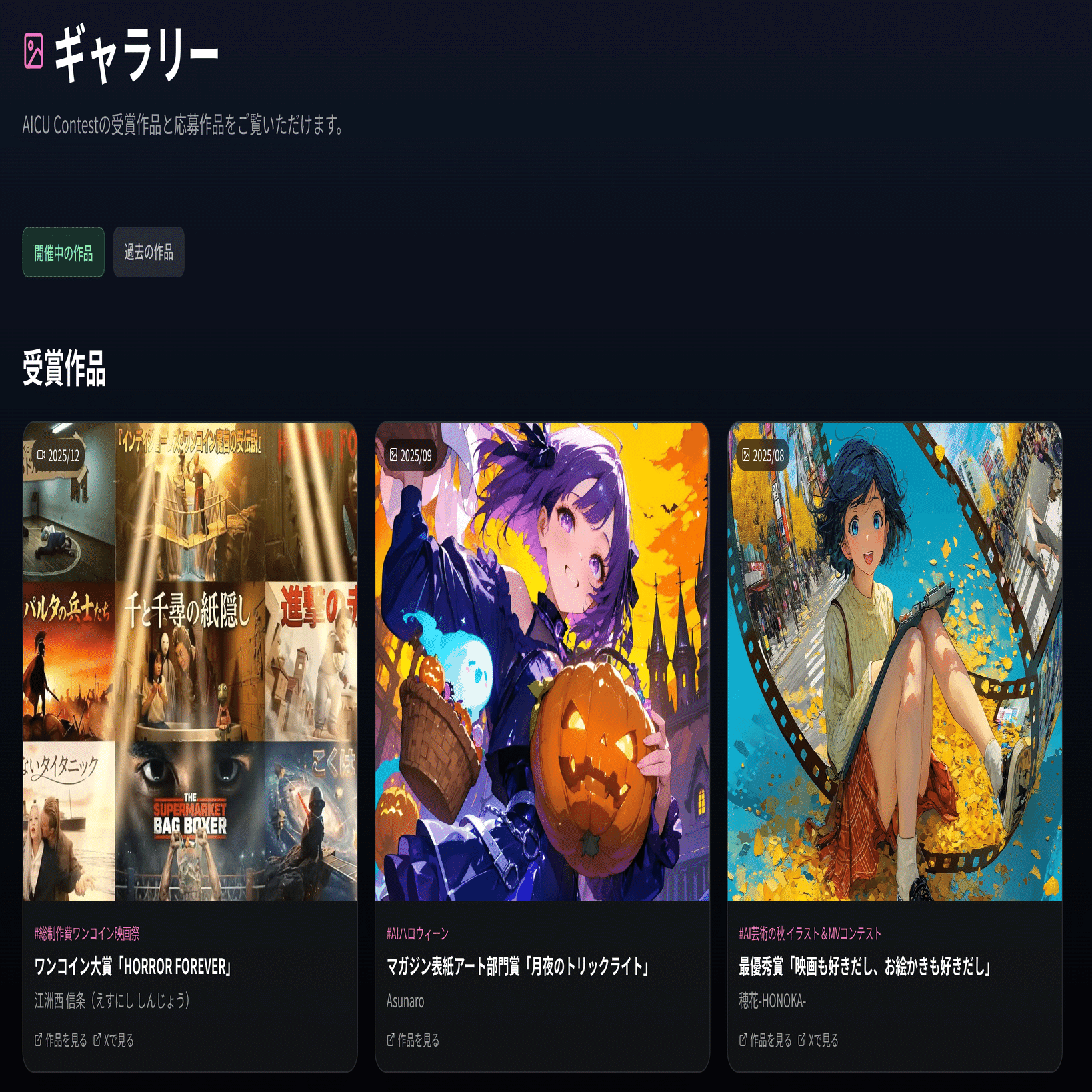The image size is (1092, 1092).
Task: Tap the #AIハロウィーン hashtag
Action: click(x=417, y=933)
